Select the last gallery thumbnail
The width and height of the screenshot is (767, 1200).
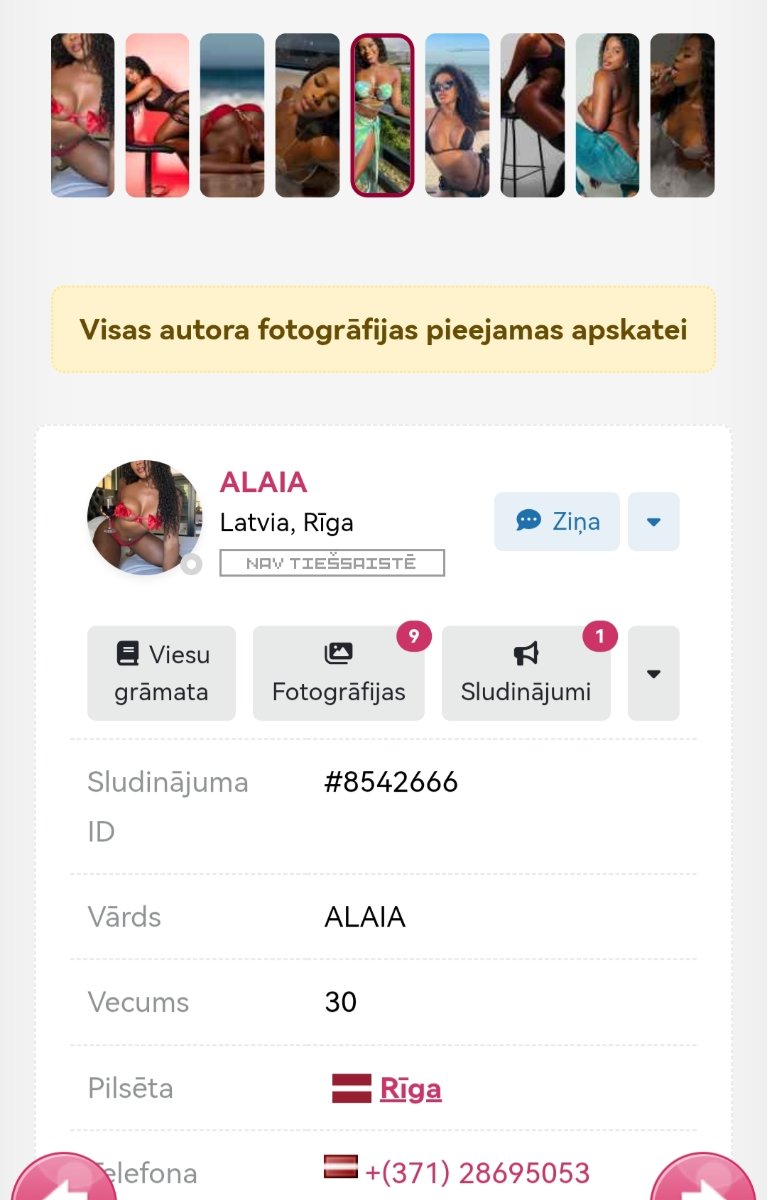point(682,115)
